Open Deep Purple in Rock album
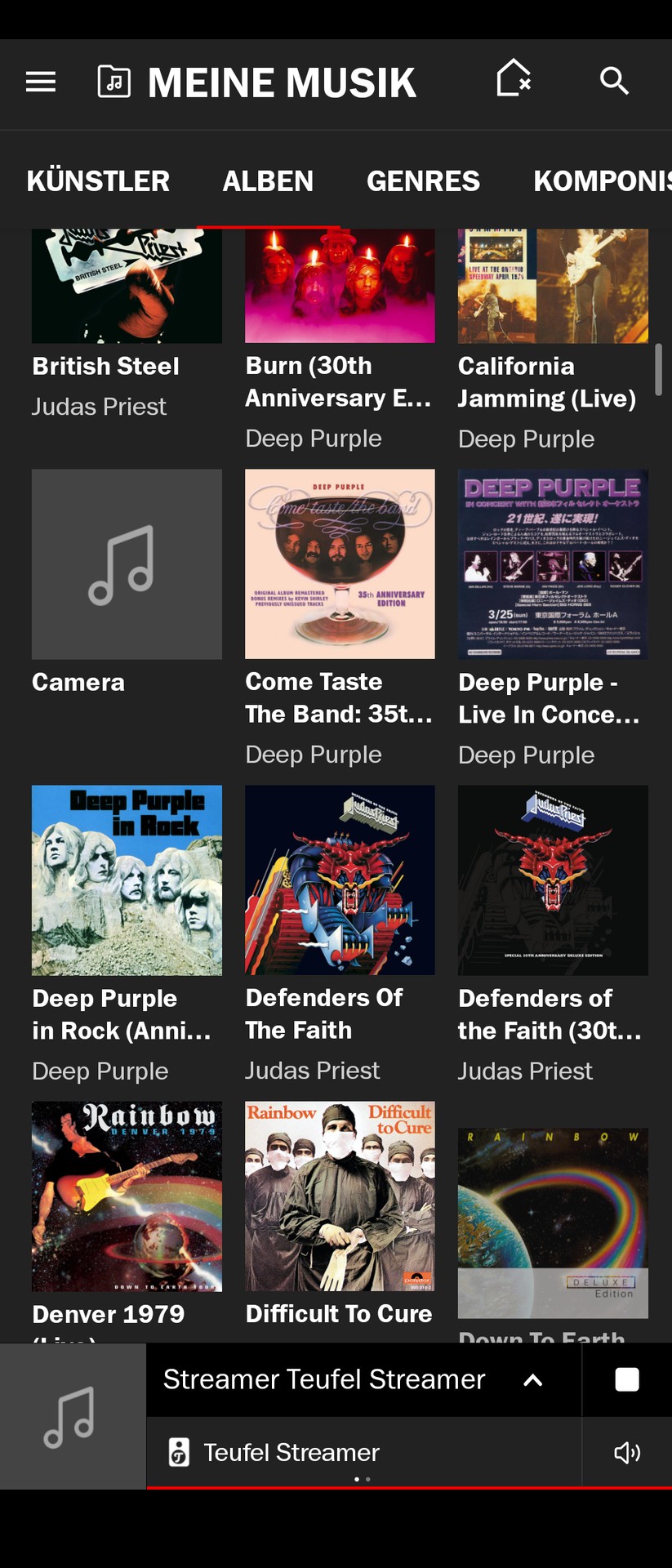The width and height of the screenshot is (672, 1568). tap(127, 880)
